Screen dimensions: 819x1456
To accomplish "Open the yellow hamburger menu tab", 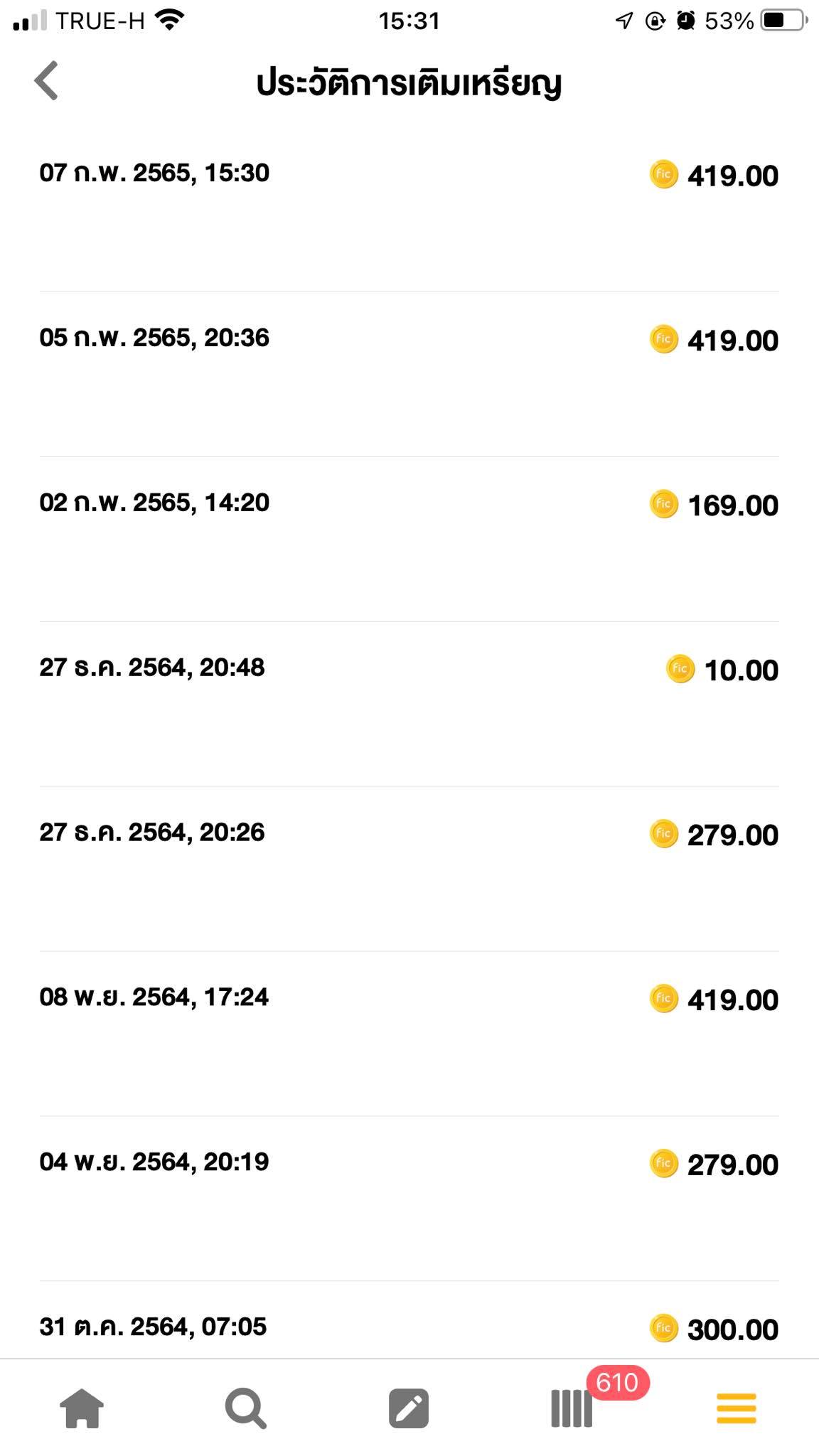I will (737, 1408).
